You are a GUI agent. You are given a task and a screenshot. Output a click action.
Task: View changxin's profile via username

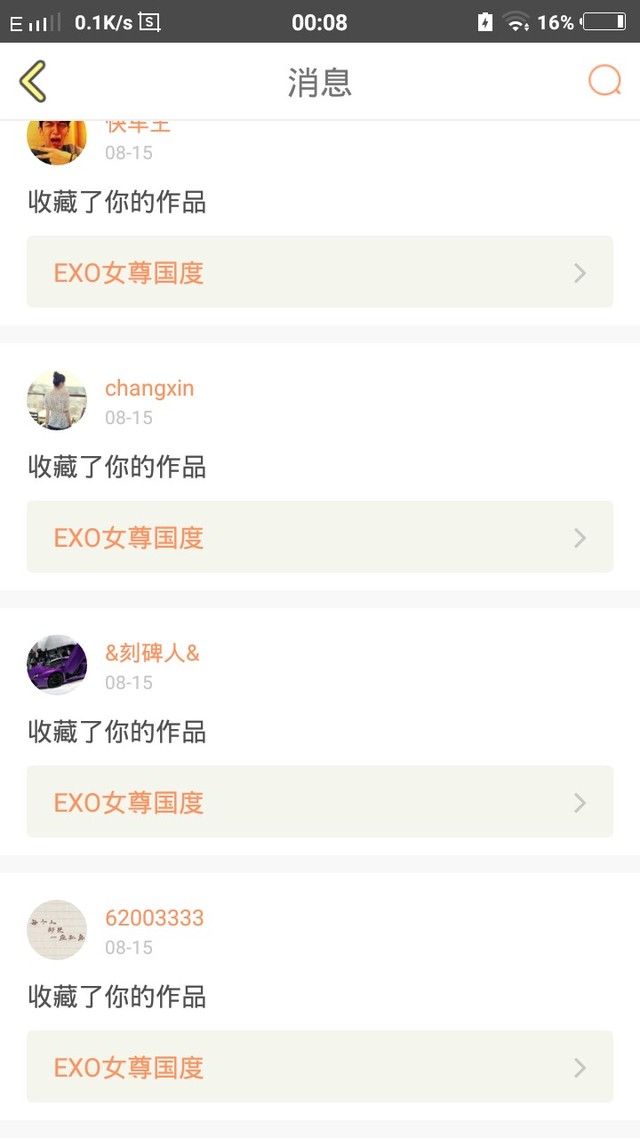click(149, 388)
